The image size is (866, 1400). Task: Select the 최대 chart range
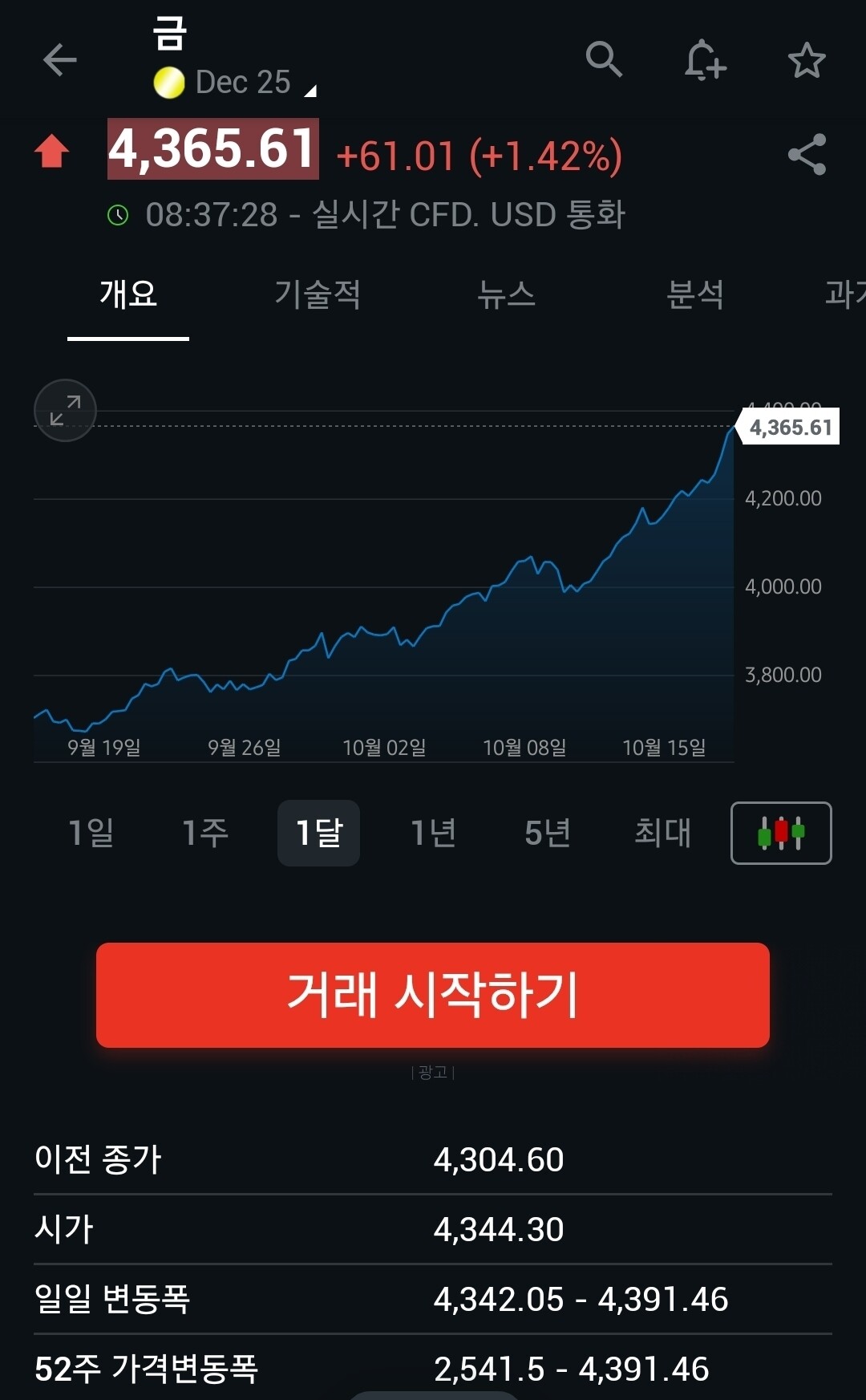point(662,833)
